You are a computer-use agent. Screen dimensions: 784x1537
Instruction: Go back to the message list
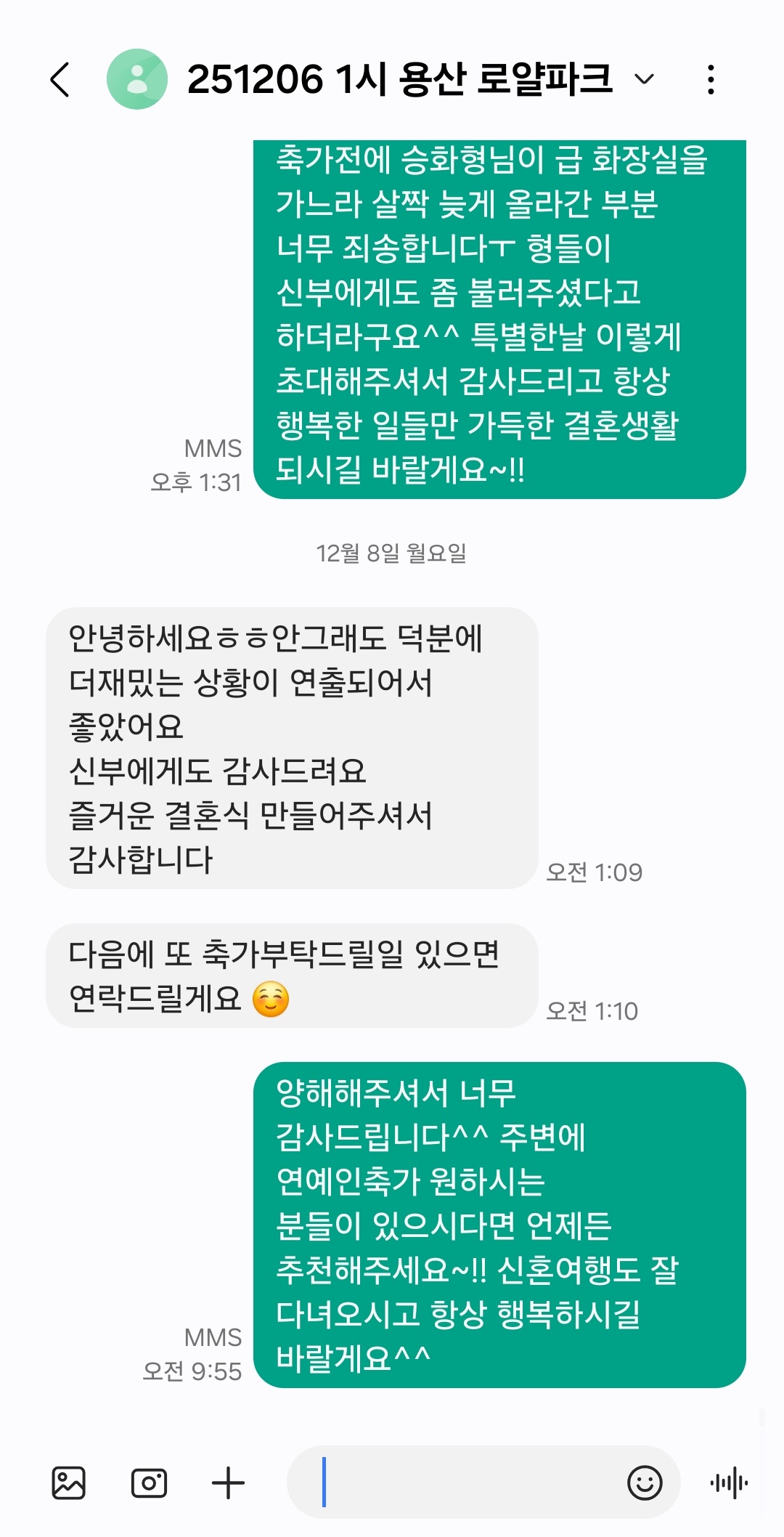point(61,79)
